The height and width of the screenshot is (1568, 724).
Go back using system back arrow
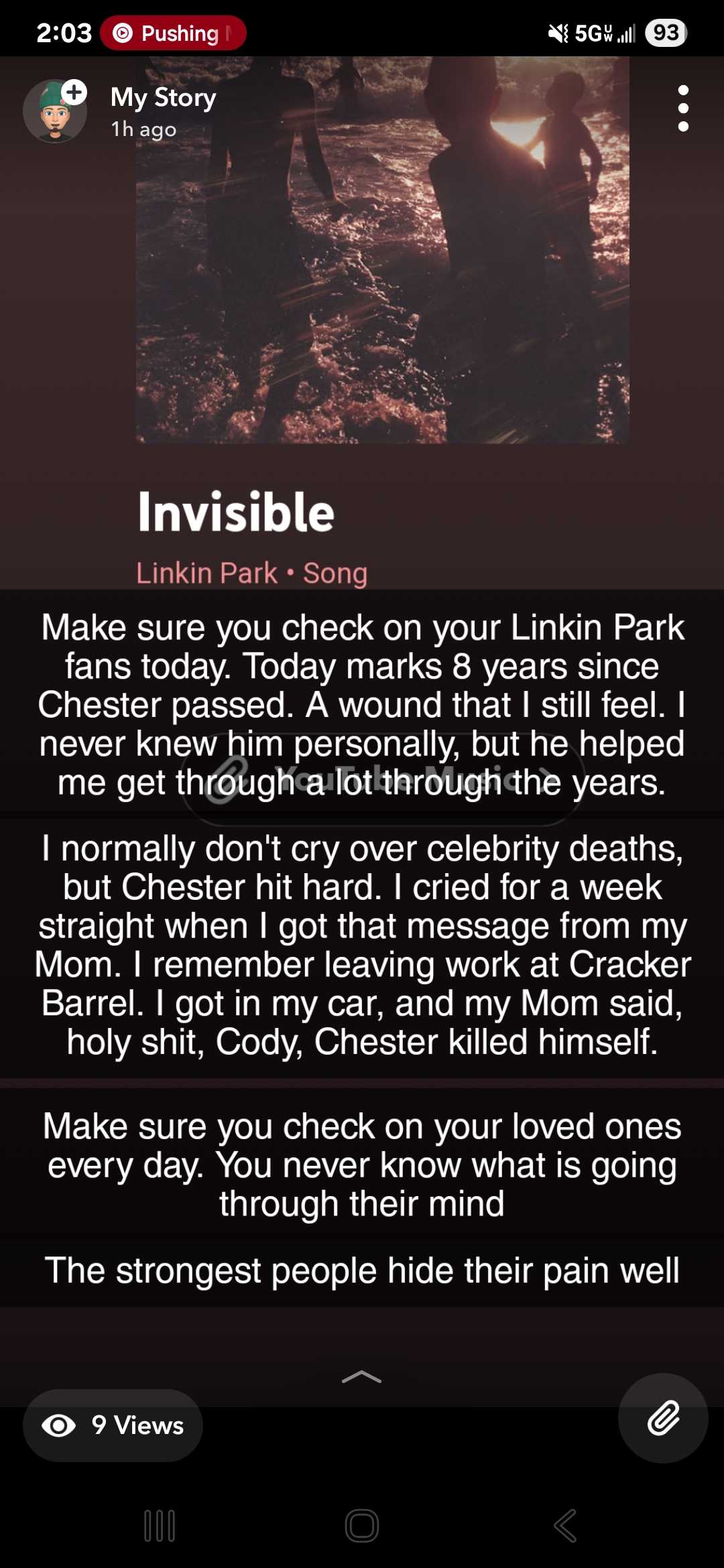[564, 1526]
